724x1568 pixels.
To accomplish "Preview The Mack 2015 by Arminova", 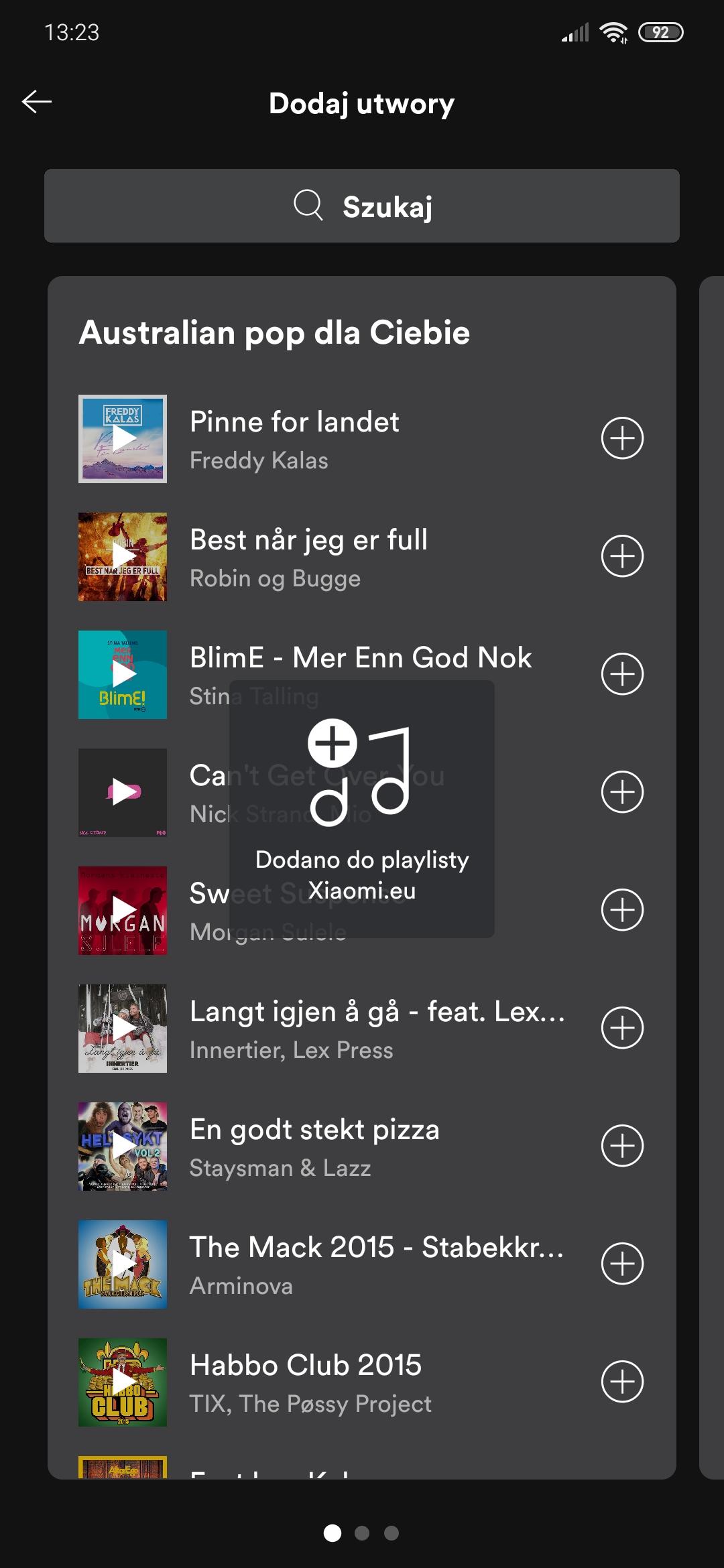I will pyautogui.click(x=123, y=1264).
